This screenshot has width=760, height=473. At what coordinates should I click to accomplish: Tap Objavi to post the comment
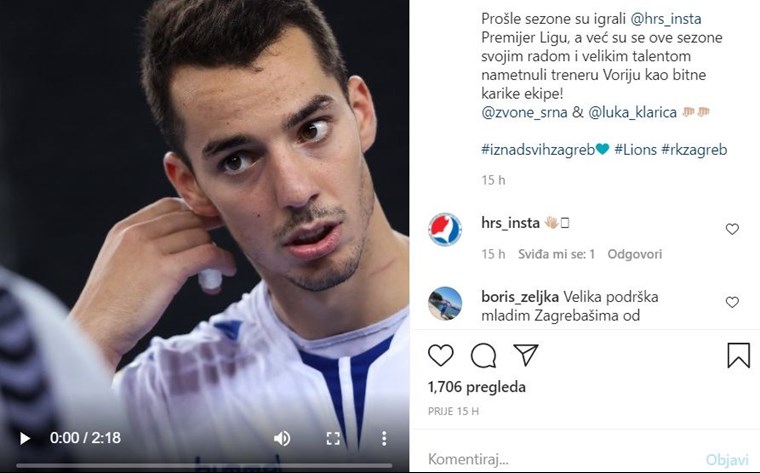[726, 459]
